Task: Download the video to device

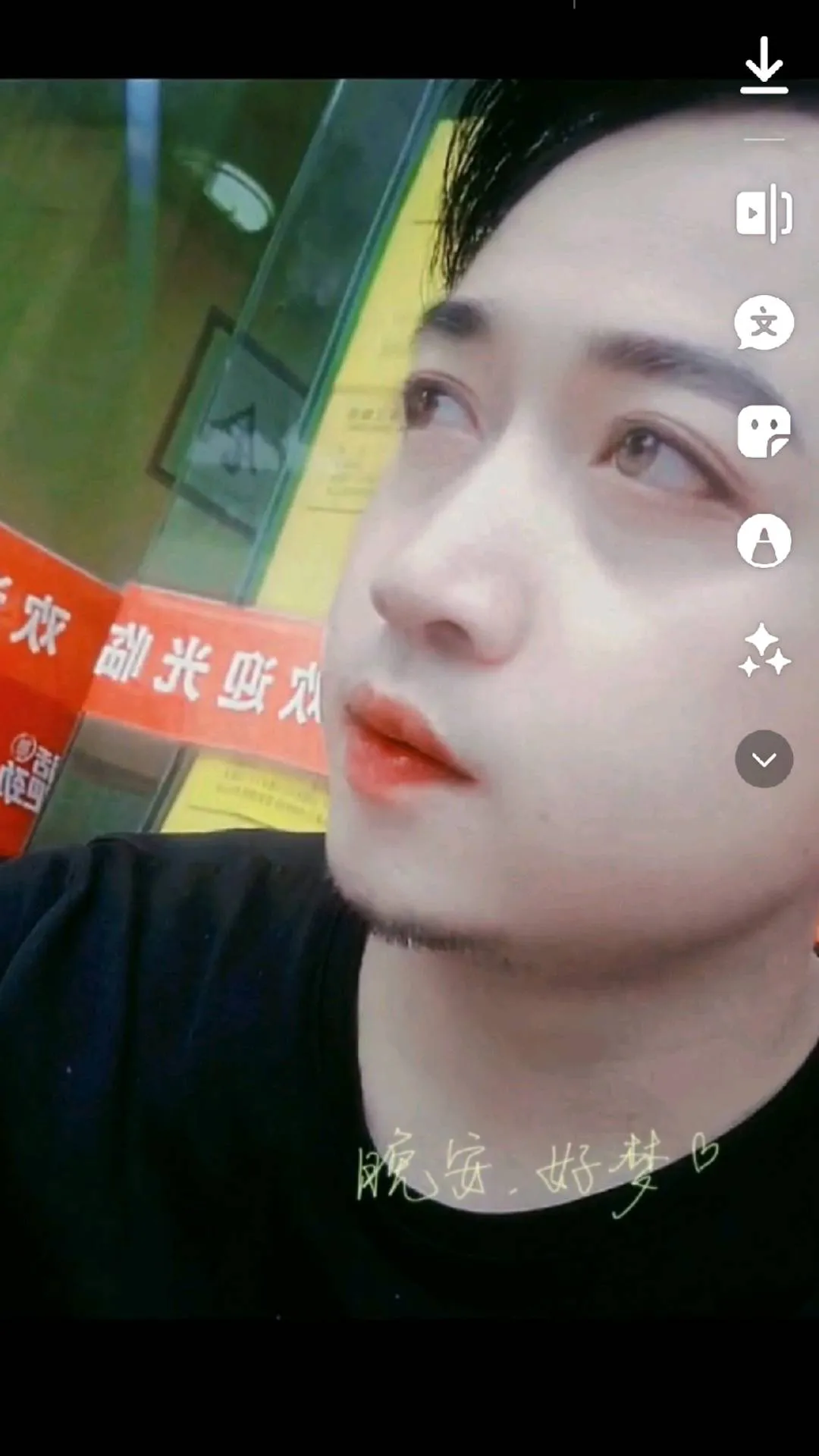Action: tap(764, 65)
